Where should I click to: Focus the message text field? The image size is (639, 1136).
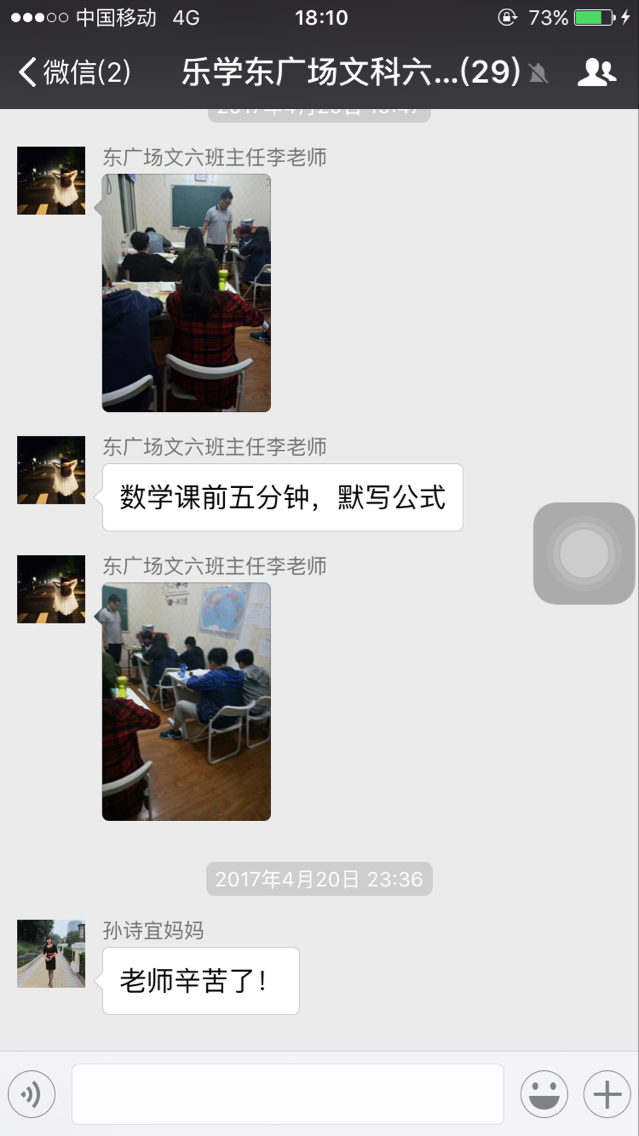[287, 1094]
